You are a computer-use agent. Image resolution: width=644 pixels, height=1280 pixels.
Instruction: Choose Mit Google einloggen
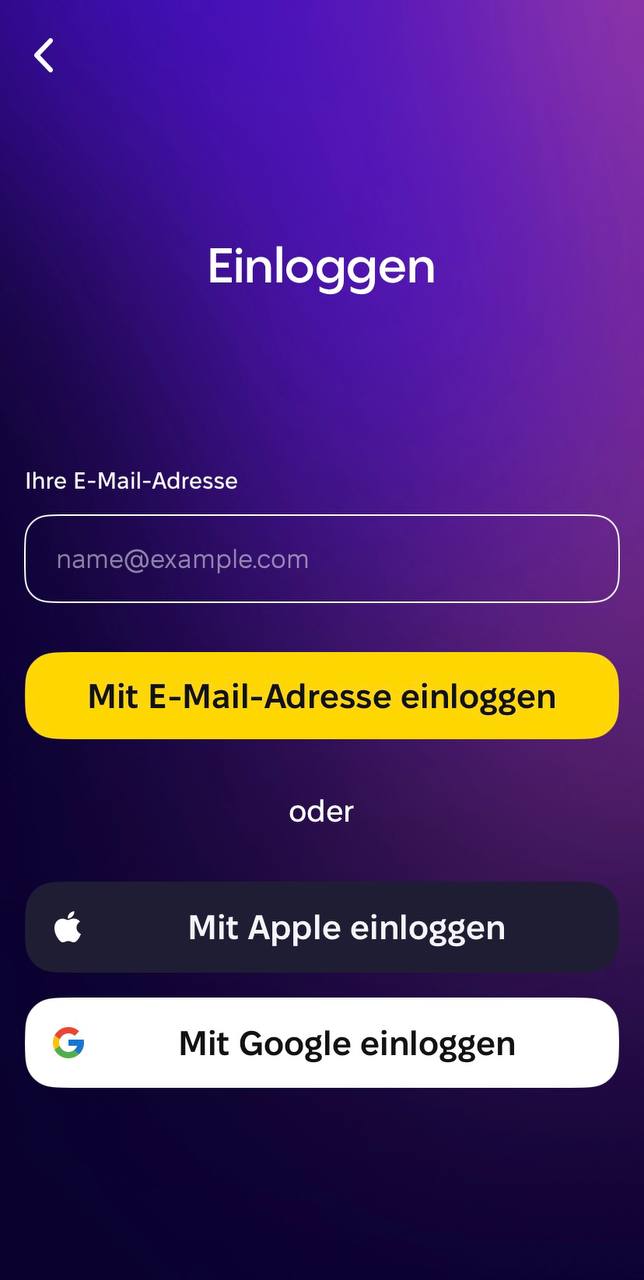point(321,1043)
